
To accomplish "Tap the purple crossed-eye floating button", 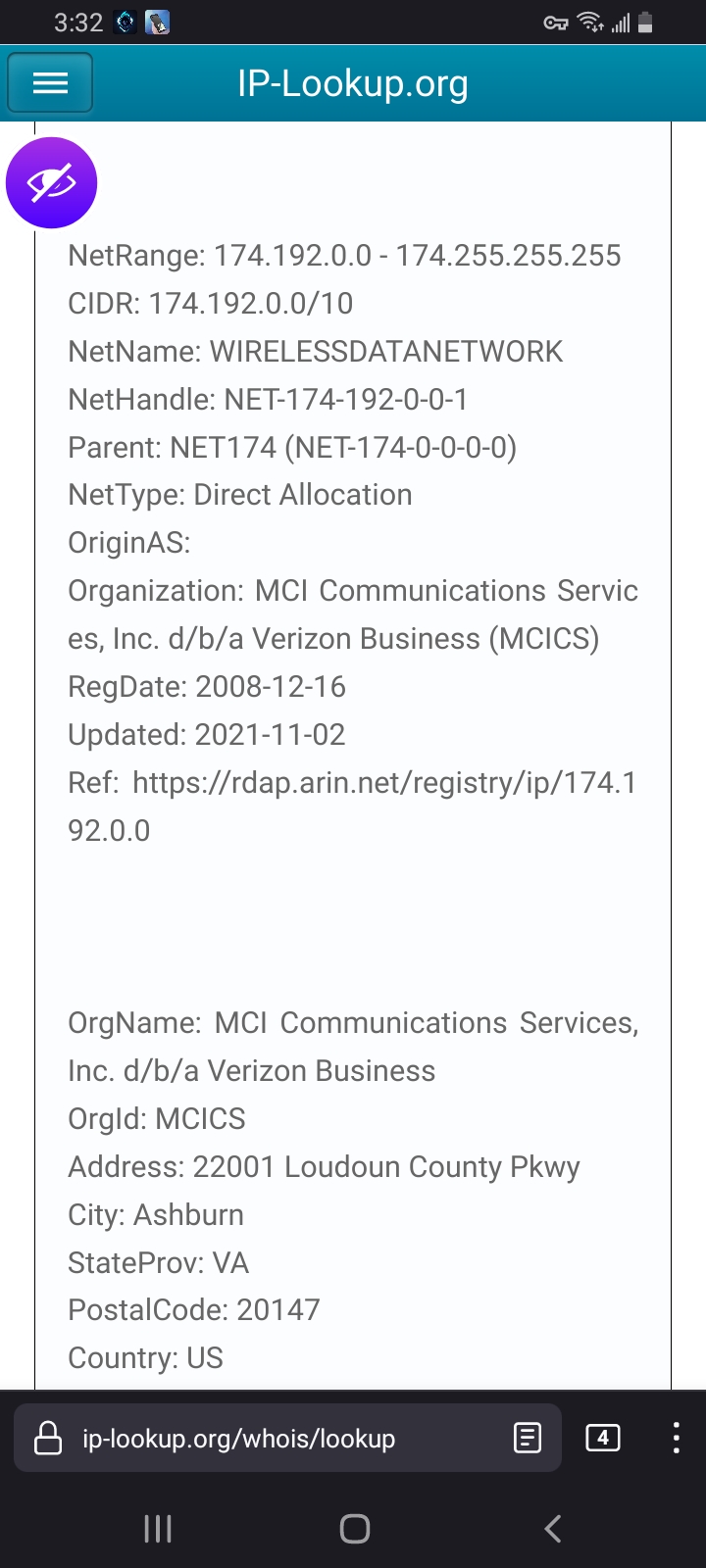I will tap(51, 182).
